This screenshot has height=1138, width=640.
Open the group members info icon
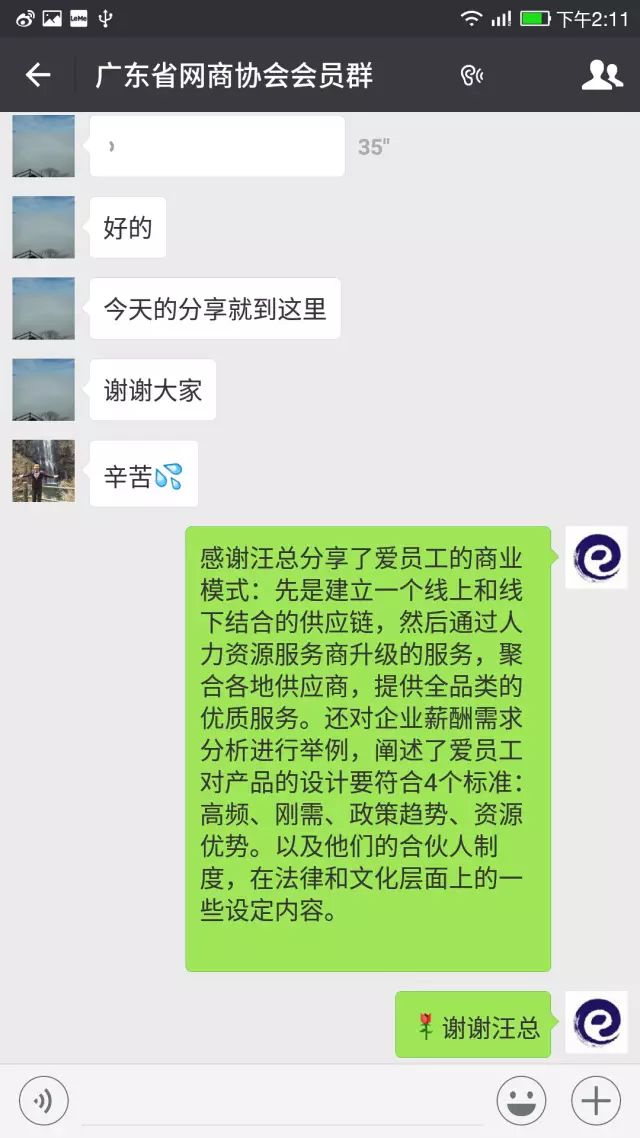click(x=601, y=75)
